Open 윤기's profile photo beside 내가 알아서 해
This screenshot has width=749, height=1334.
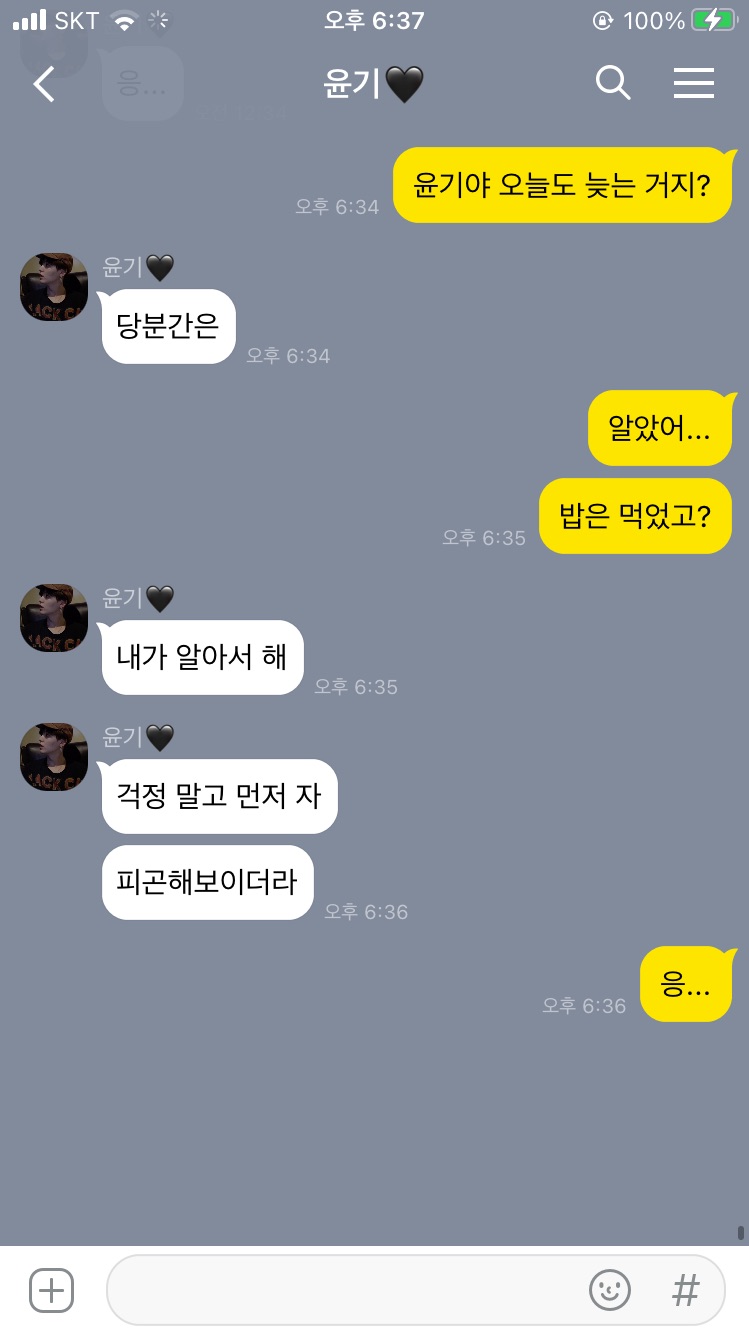click(54, 618)
